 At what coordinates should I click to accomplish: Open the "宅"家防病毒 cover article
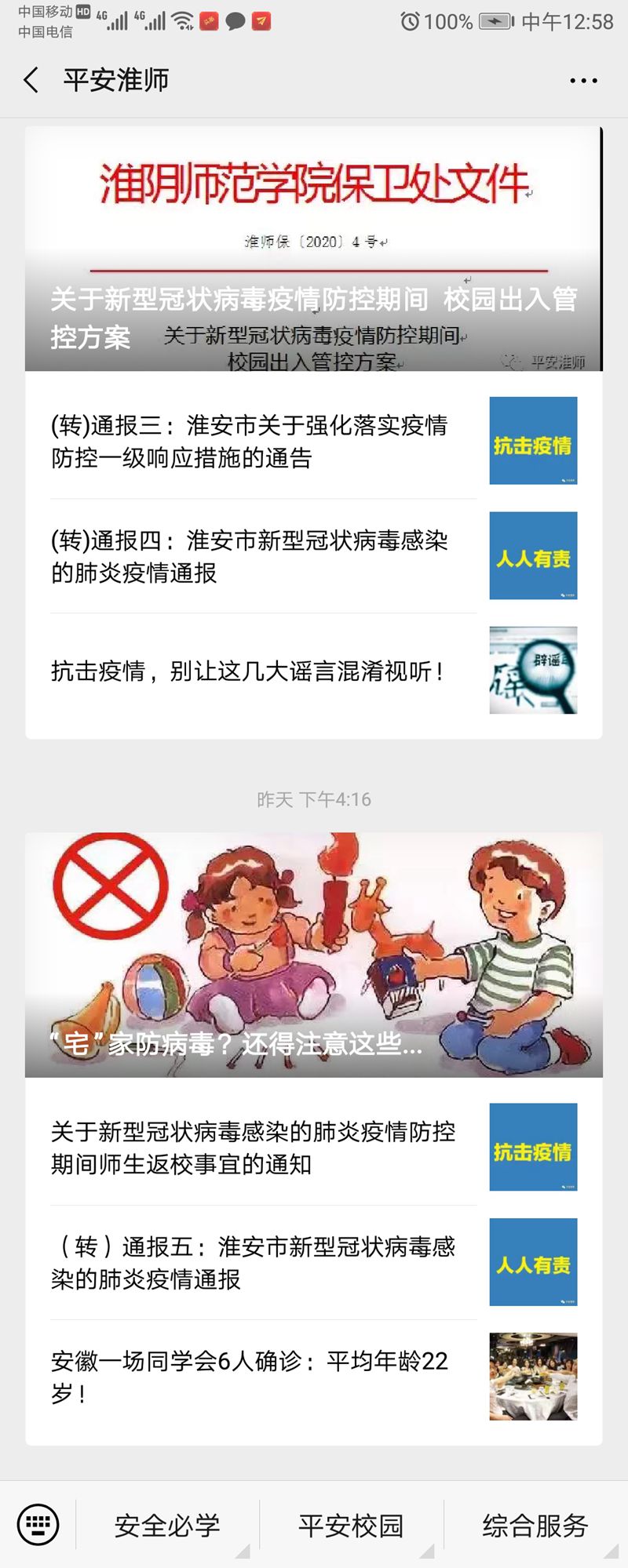pos(314,955)
